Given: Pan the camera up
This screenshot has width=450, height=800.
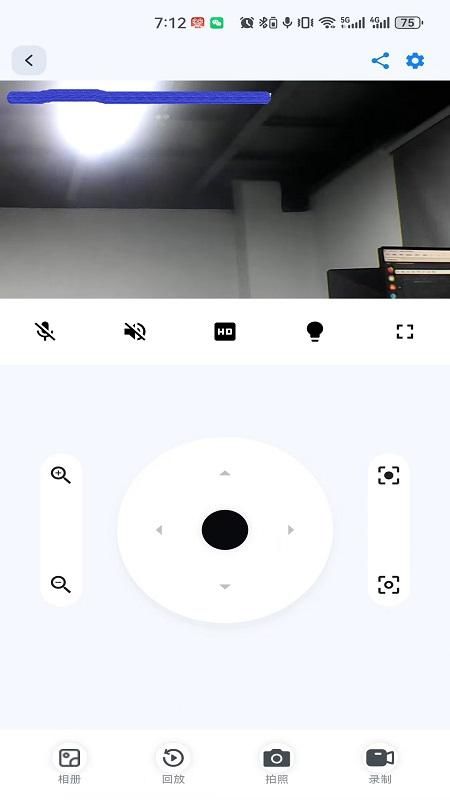Looking at the screenshot, I should pyautogui.click(x=225, y=473).
